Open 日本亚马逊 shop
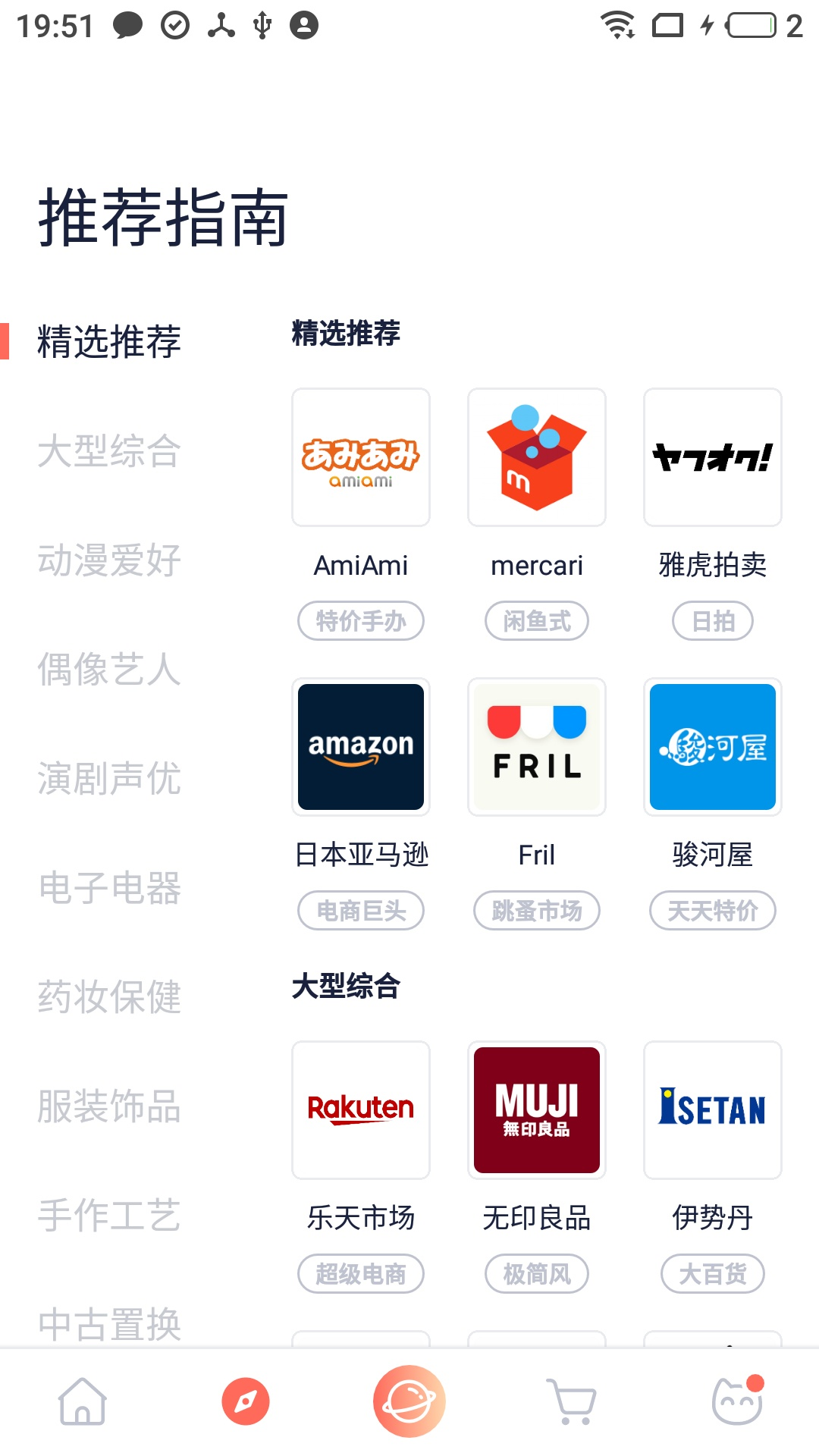This screenshot has width=819, height=1456. click(x=361, y=747)
